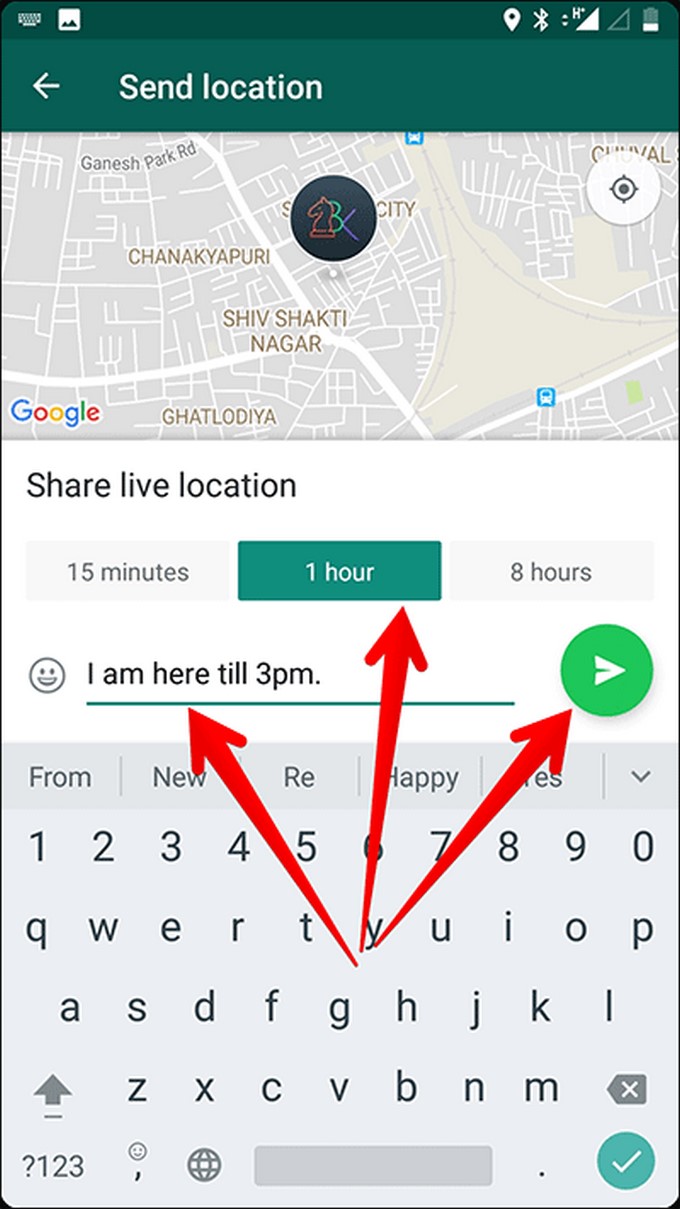Viewport: 680px width, 1209px height.
Task: Open the emoji picker beside the comment
Action: (47, 675)
